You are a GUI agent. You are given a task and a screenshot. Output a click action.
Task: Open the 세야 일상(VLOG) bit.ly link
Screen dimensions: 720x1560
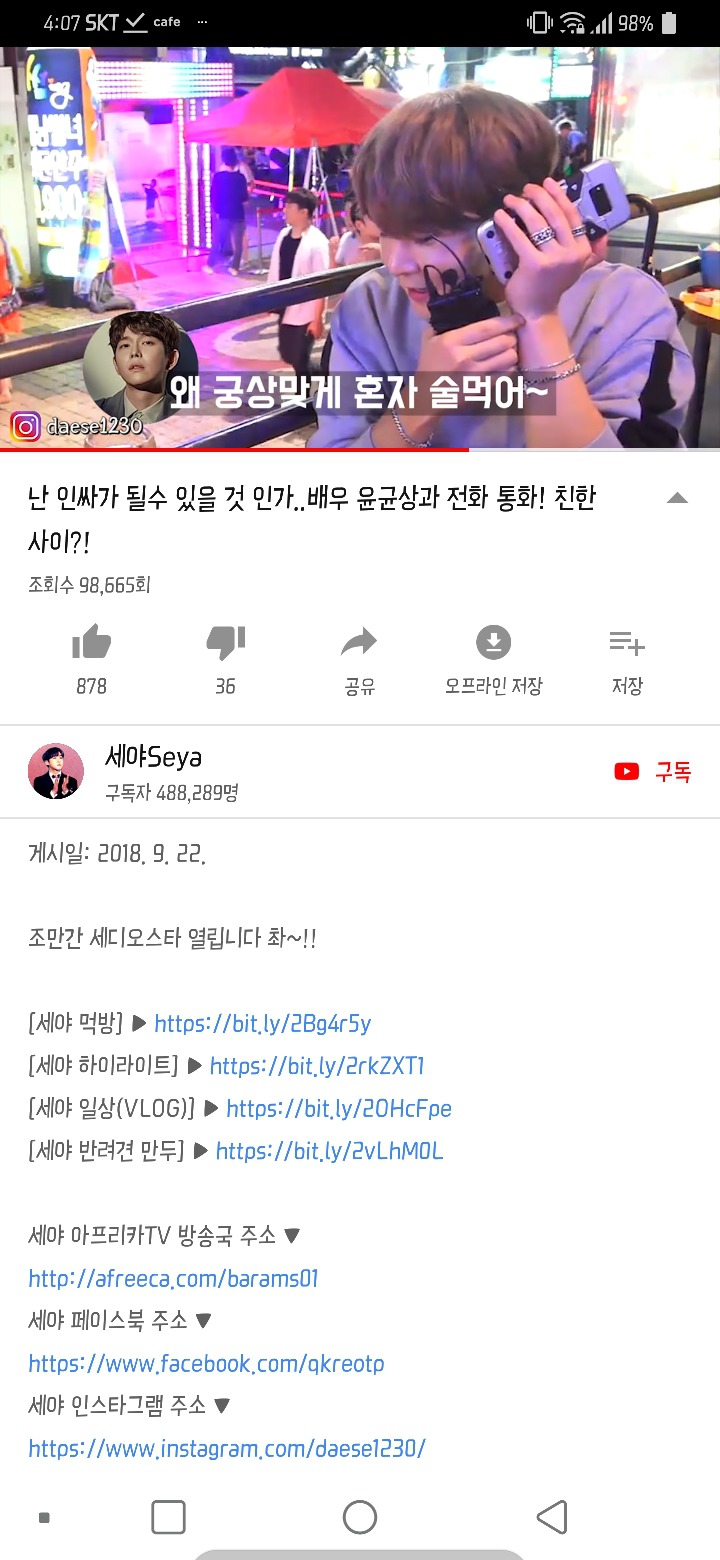click(x=339, y=1109)
